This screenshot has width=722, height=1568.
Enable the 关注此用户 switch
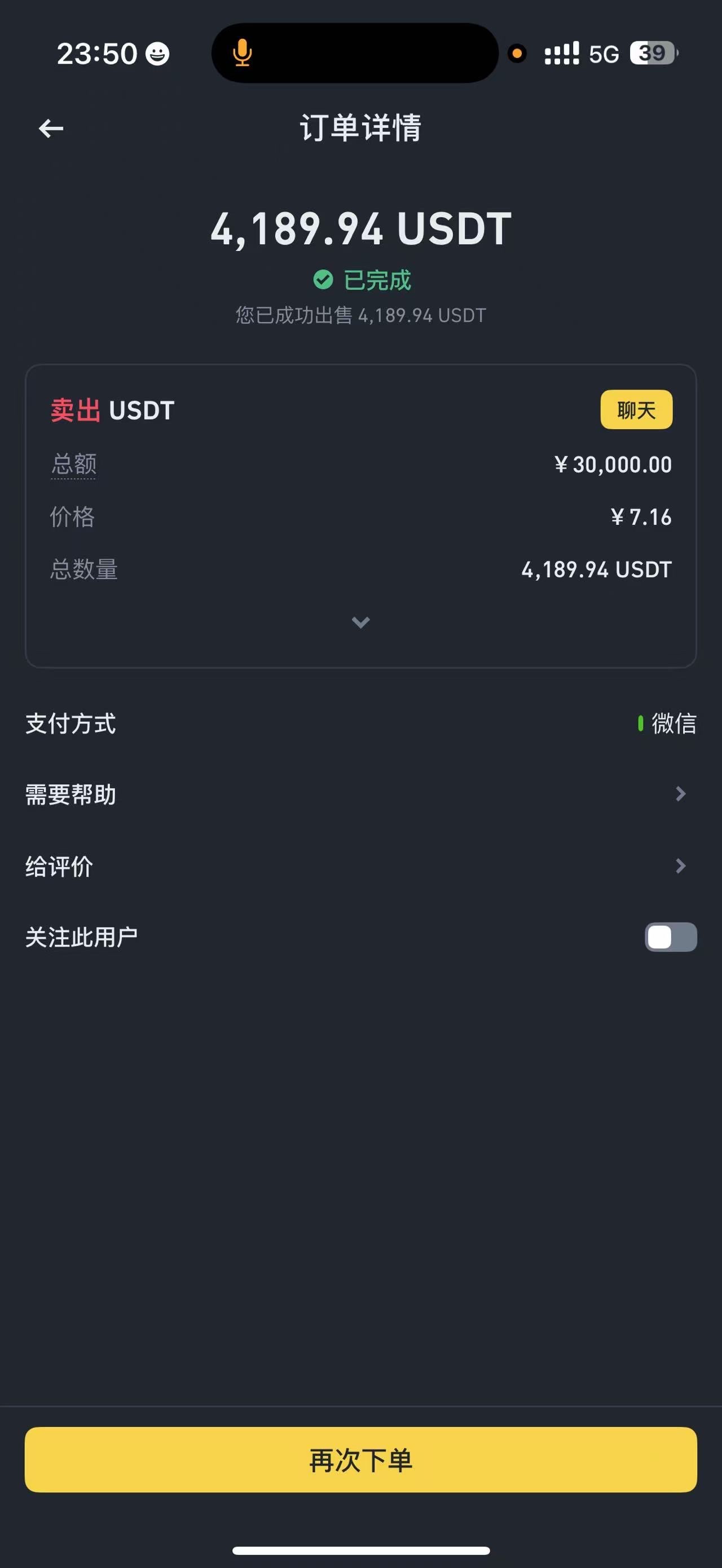click(x=670, y=938)
